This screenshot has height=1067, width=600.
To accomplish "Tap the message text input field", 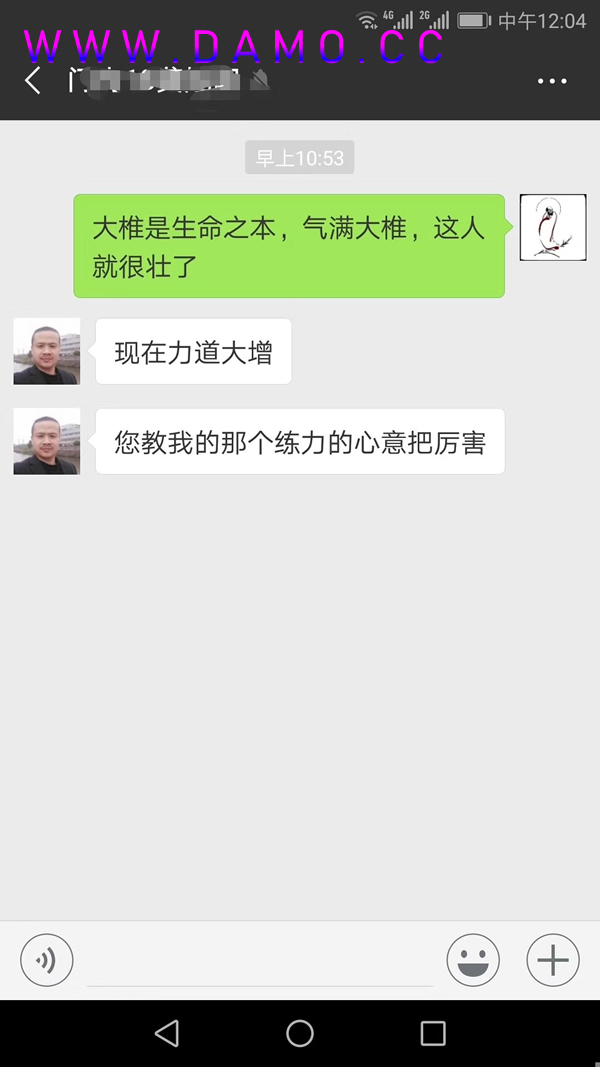I will pos(260,963).
